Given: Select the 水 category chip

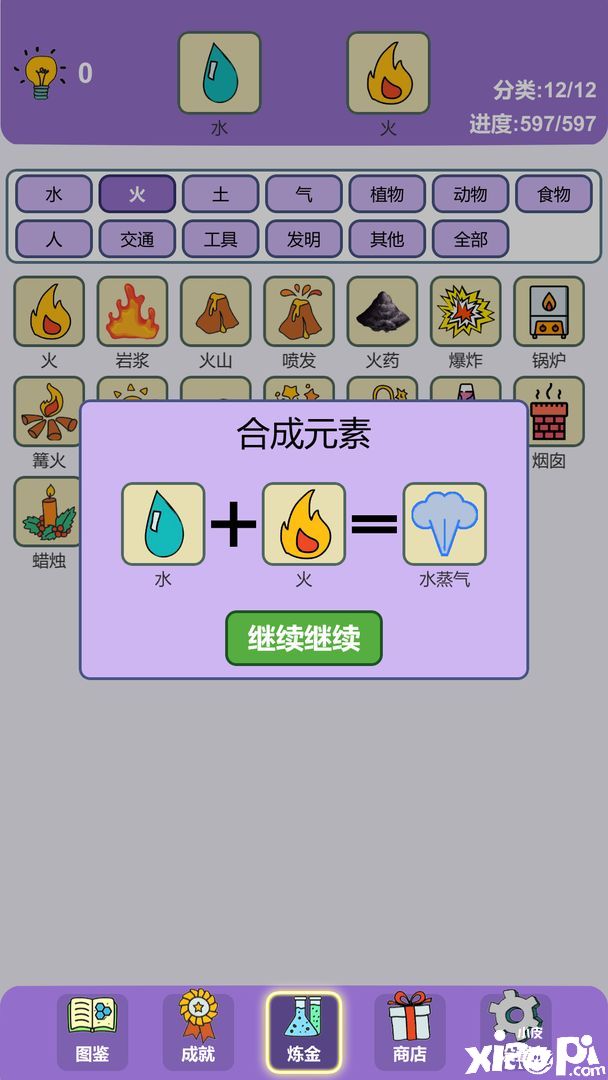Looking at the screenshot, I should 53,194.
